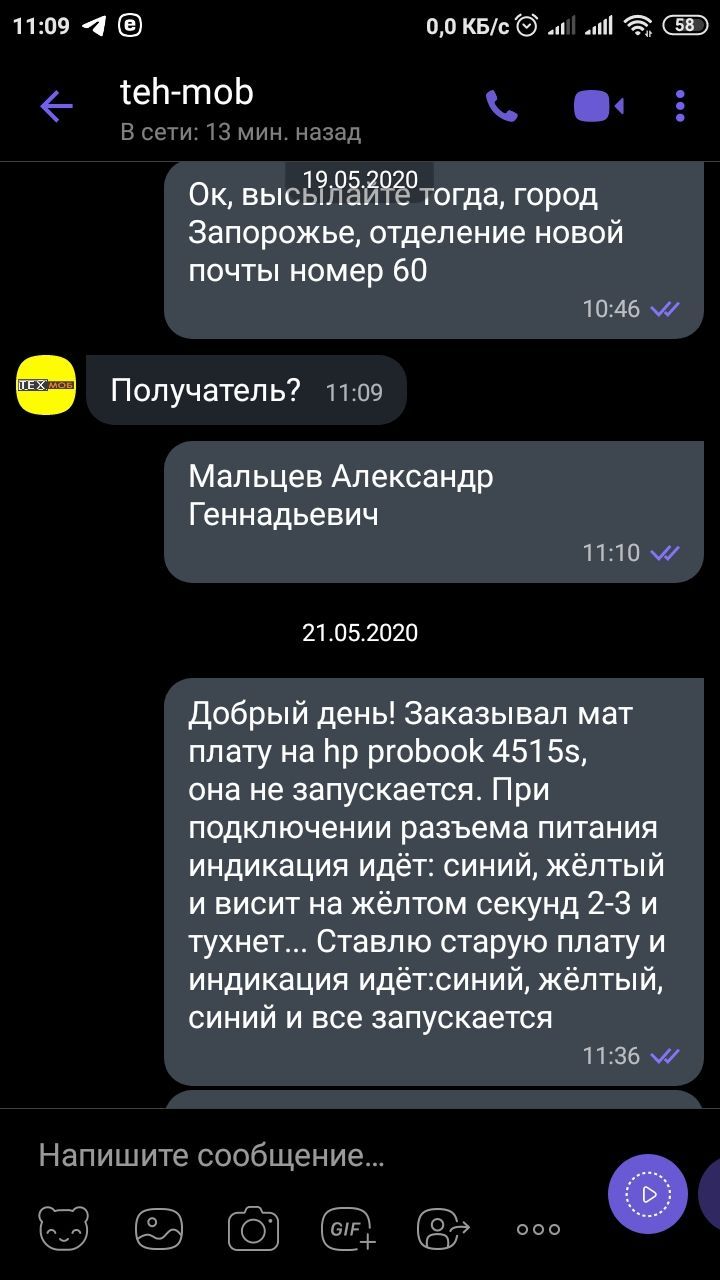Focus the 'Напишите сообщение' text field
This screenshot has width=720, height=1280.
(x=300, y=1156)
